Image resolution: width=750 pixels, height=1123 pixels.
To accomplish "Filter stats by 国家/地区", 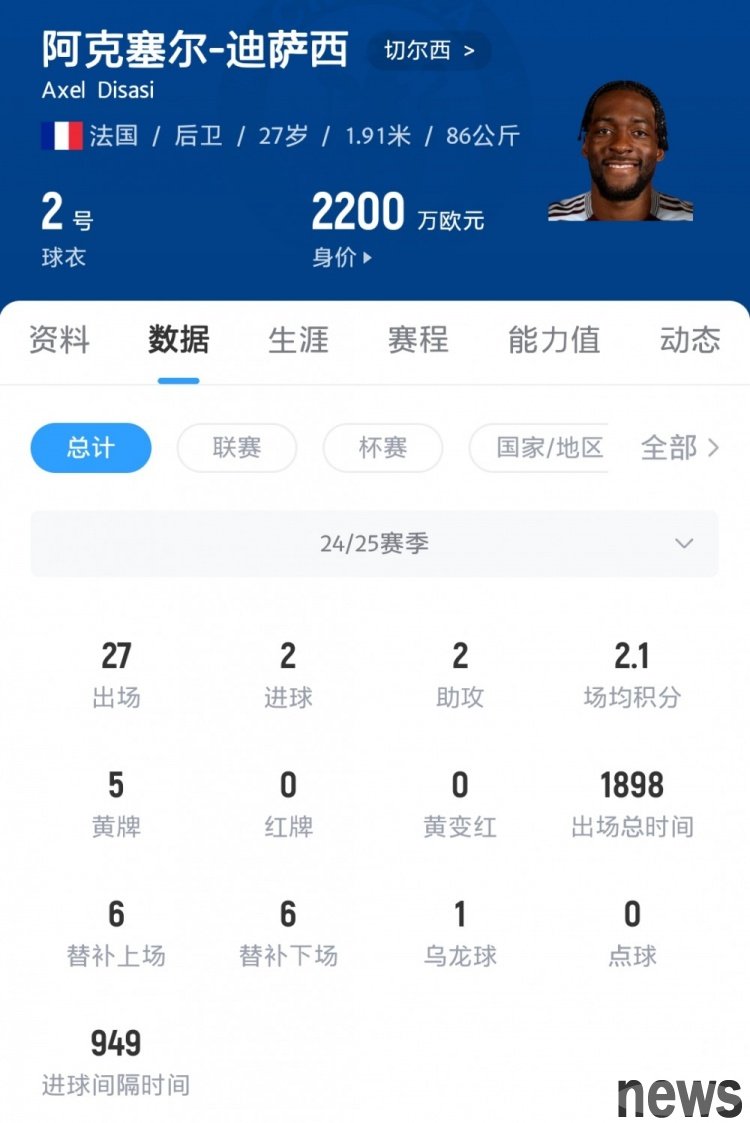I will (548, 448).
